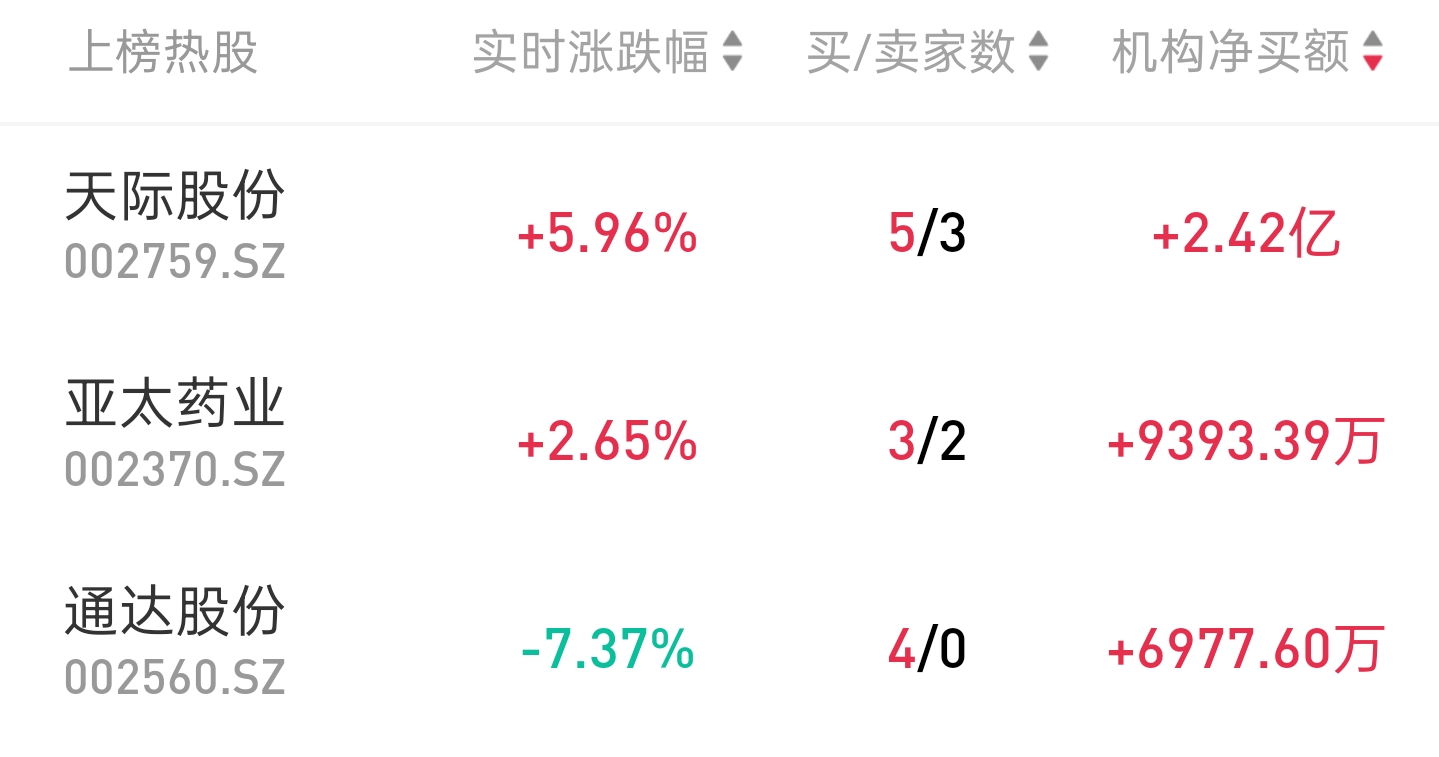Open 天际股份 stock details
The width and height of the screenshot is (1439, 757).
point(176,225)
